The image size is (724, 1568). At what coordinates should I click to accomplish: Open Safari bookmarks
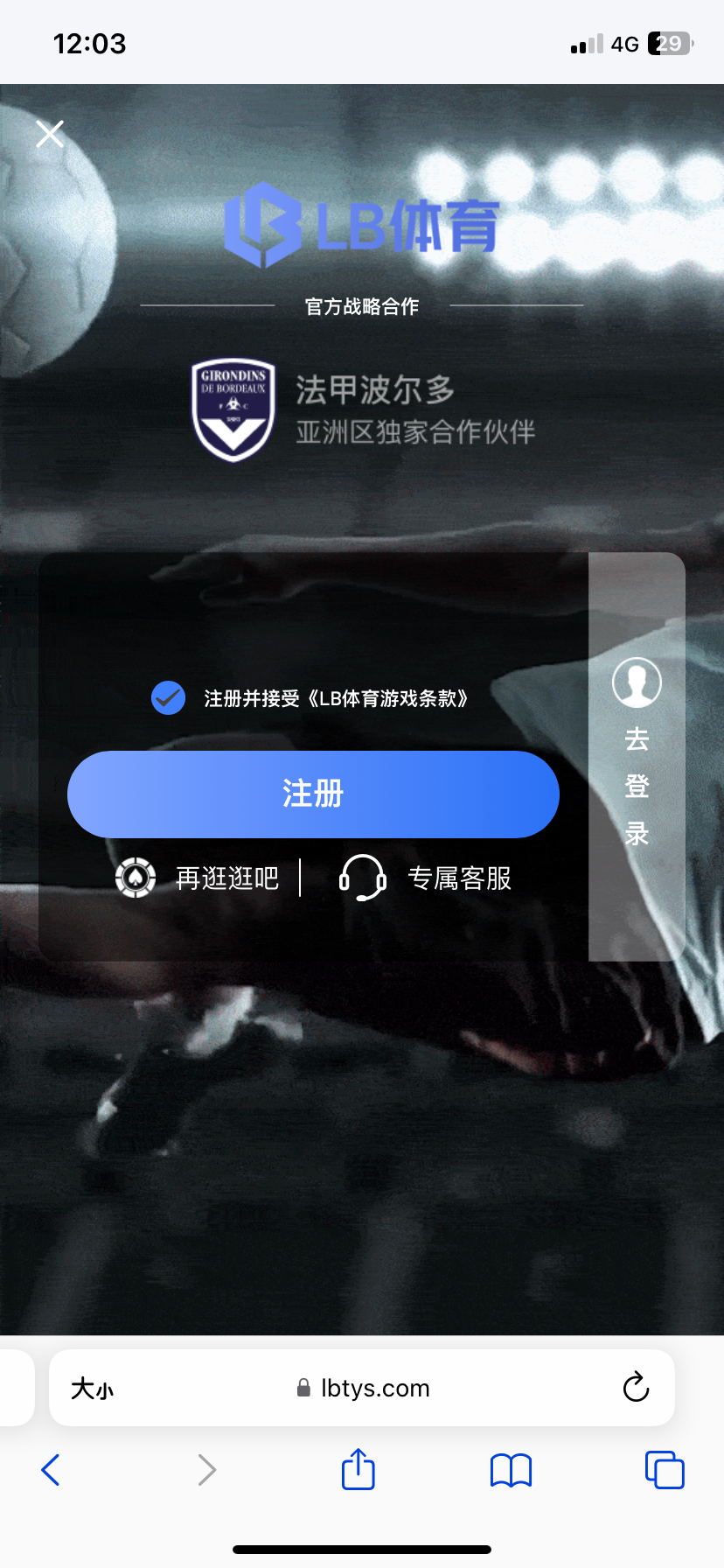click(x=512, y=1470)
